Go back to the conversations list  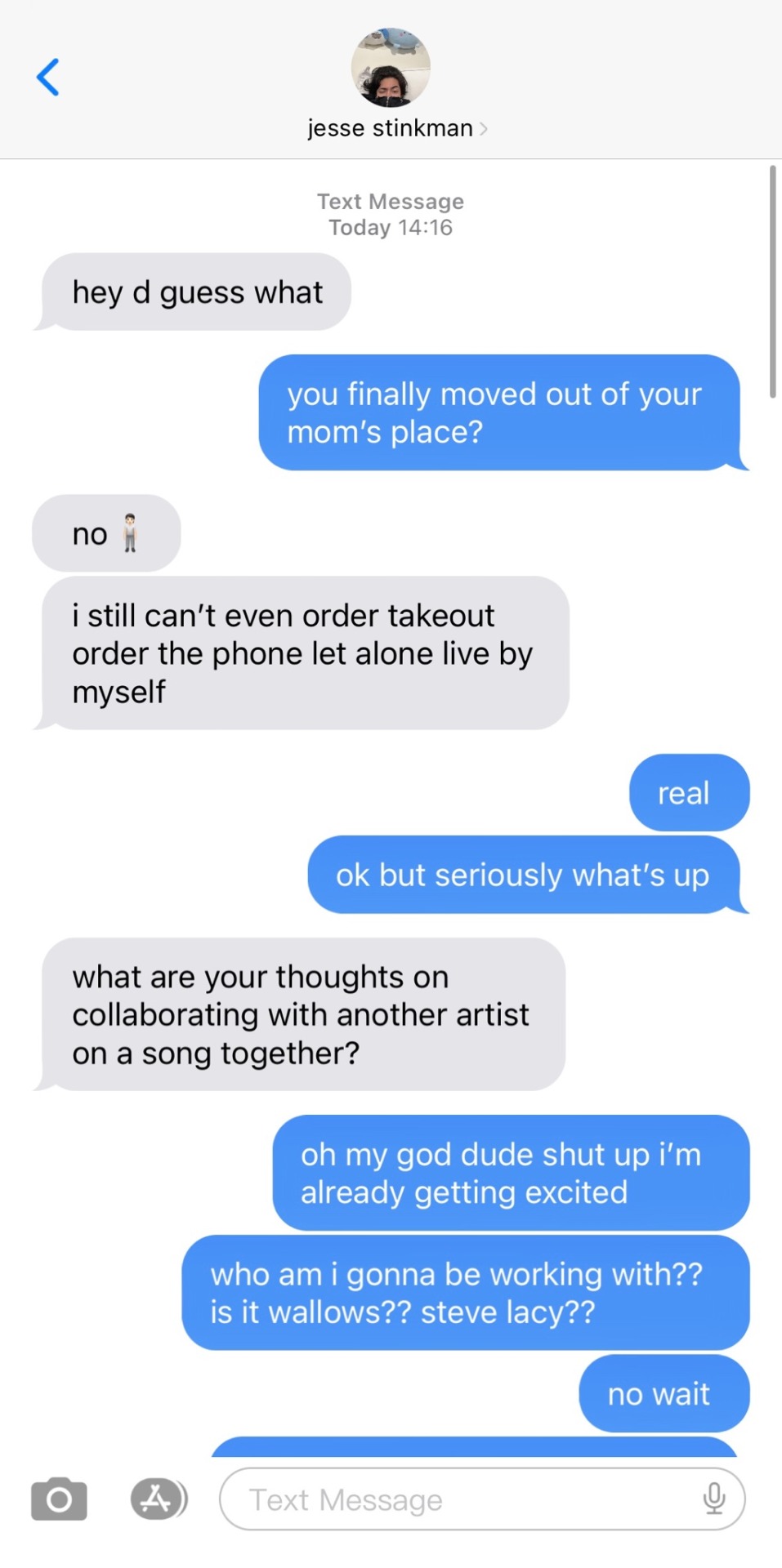pyautogui.click(x=48, y=78)
